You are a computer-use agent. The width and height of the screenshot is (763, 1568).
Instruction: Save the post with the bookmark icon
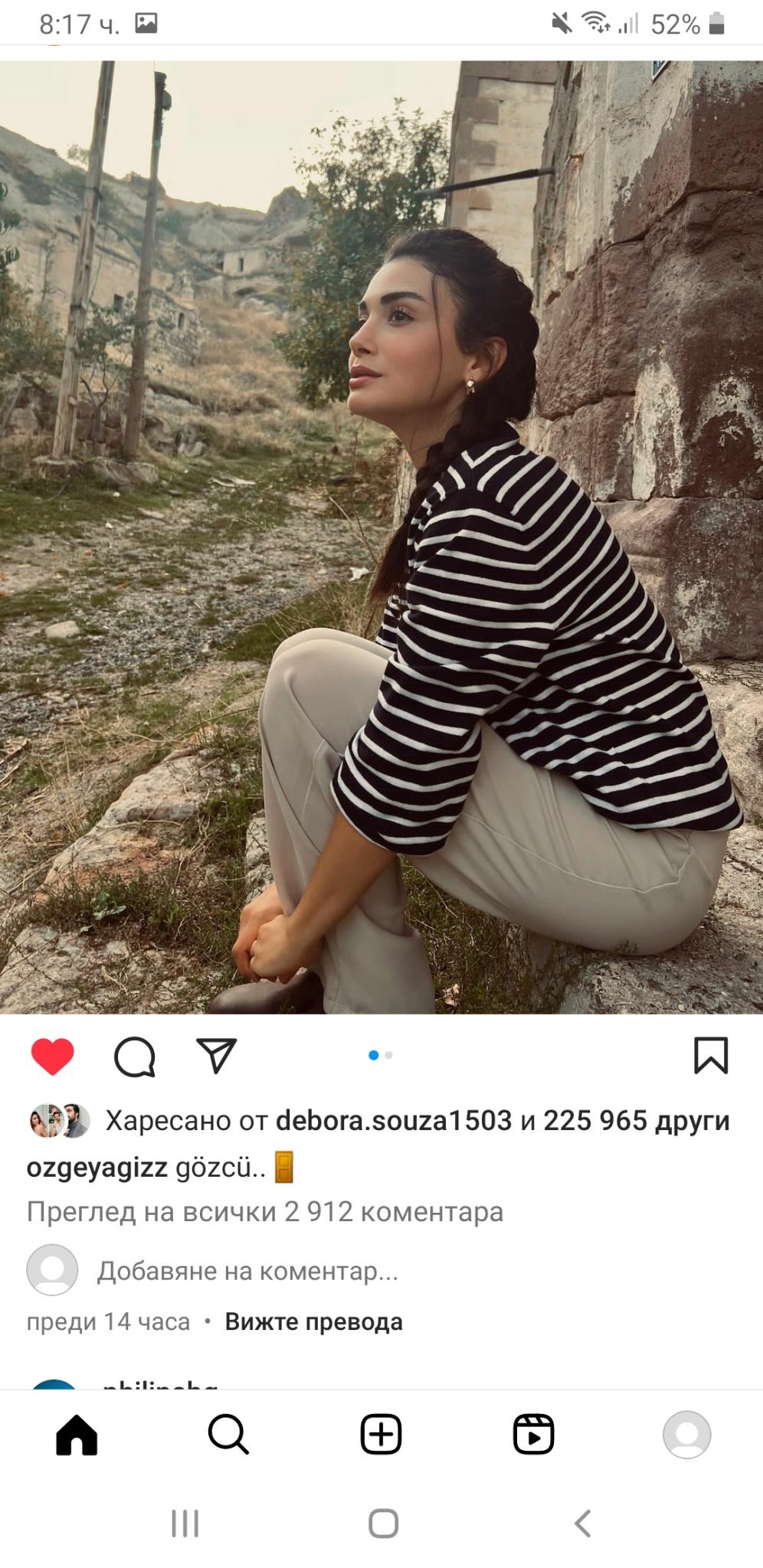pos(710,1056)
